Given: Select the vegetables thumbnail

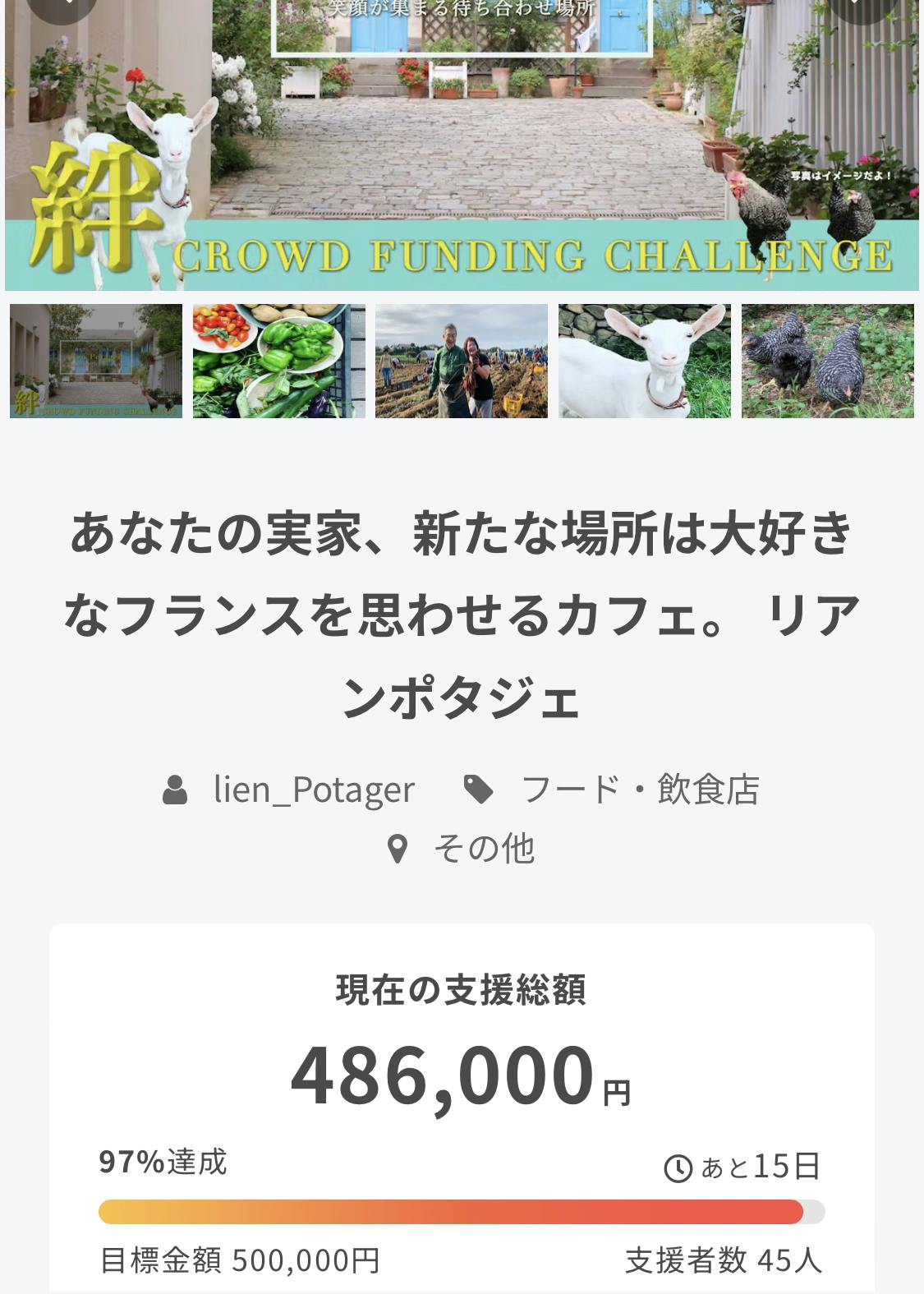Looking at the screenshot, I should (279, 361).
